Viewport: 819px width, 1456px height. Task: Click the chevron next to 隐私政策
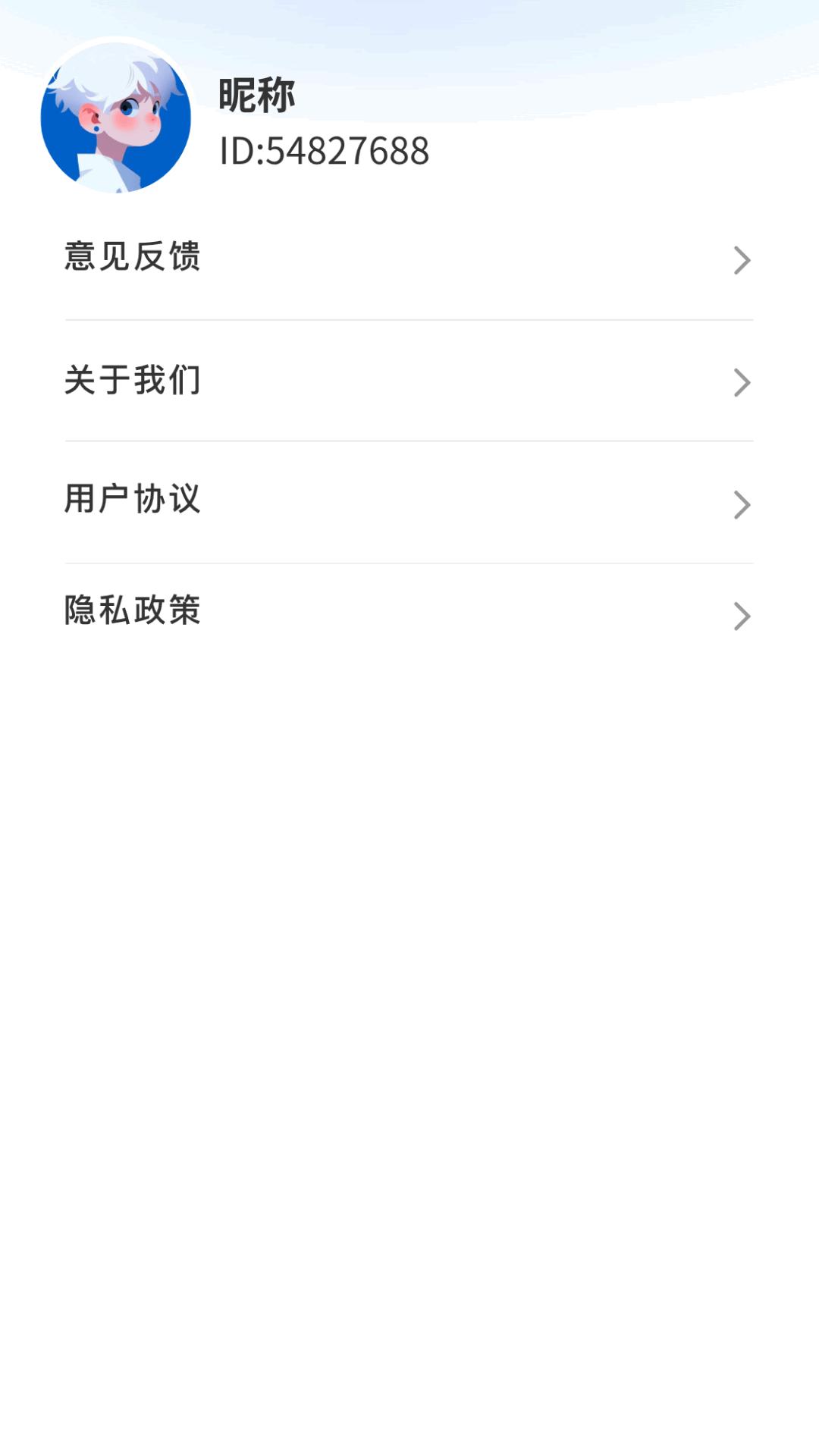pos(742,617)
